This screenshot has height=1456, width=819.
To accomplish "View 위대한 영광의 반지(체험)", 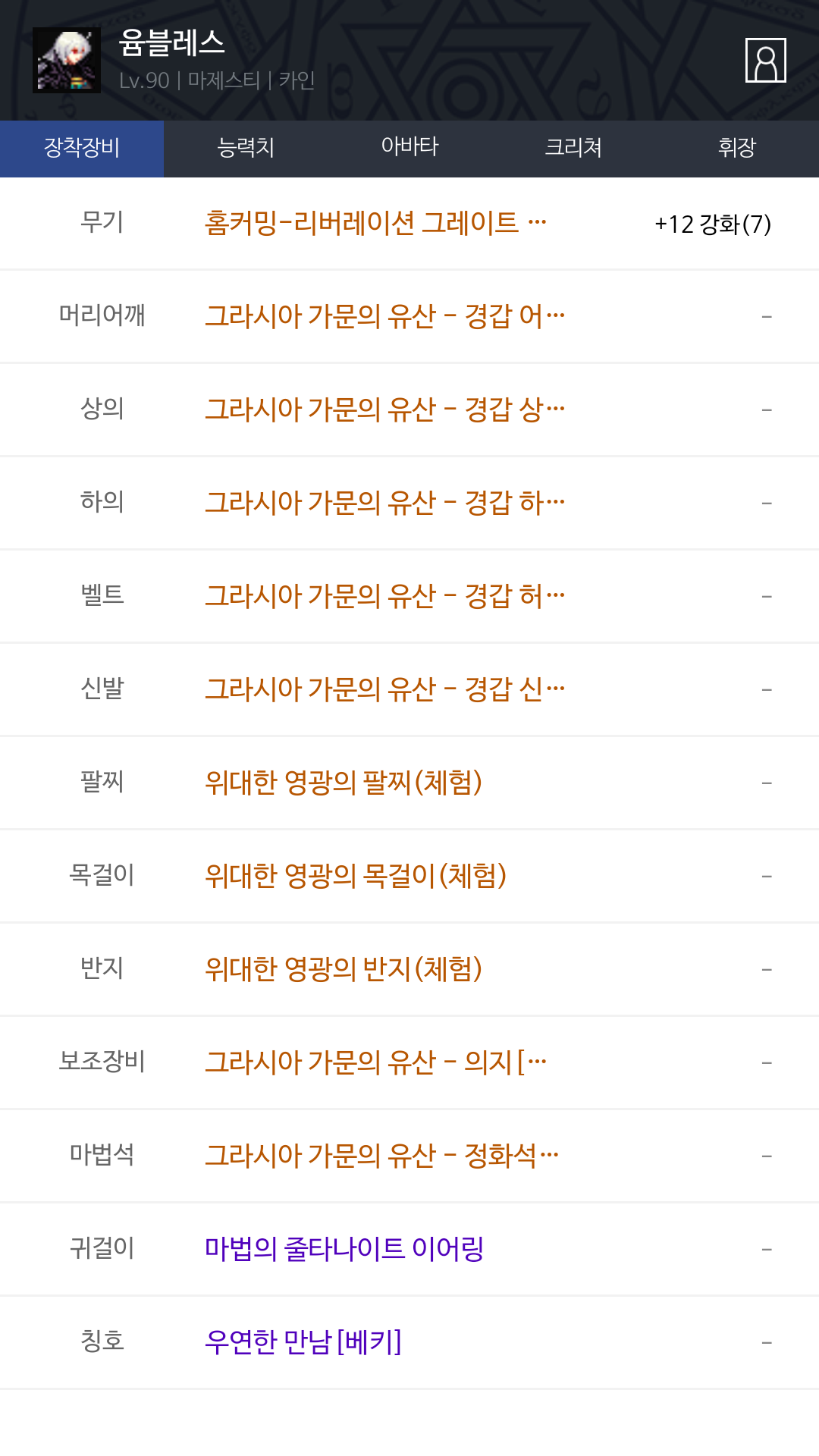I will point(344,969).
